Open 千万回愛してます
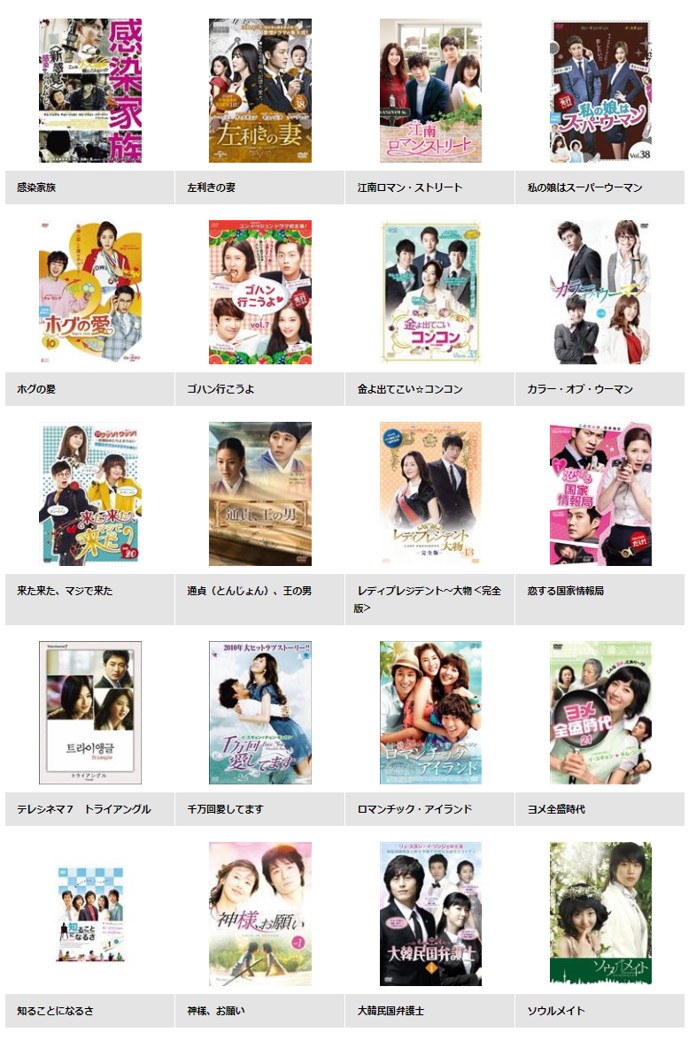The height and width of the screenshot is (1040, 696). [260, 712]
